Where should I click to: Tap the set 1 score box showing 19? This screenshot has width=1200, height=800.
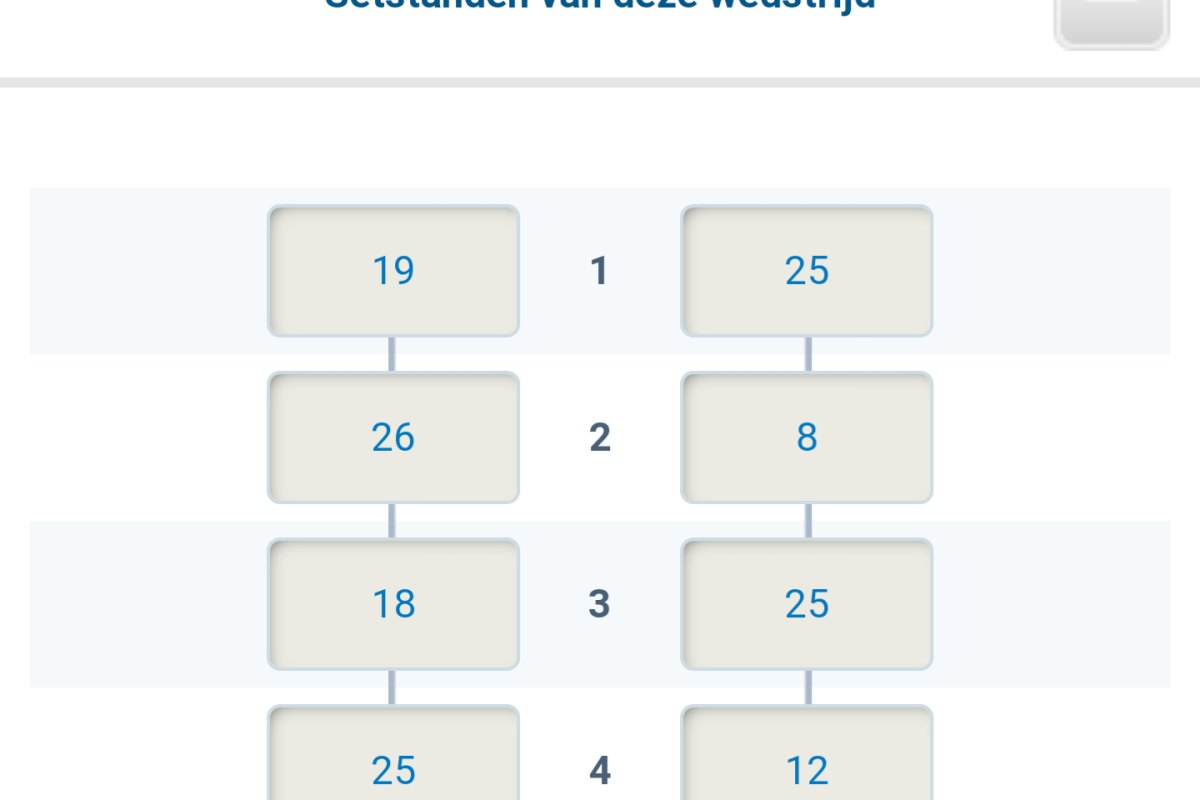click(x=393, y=270)
